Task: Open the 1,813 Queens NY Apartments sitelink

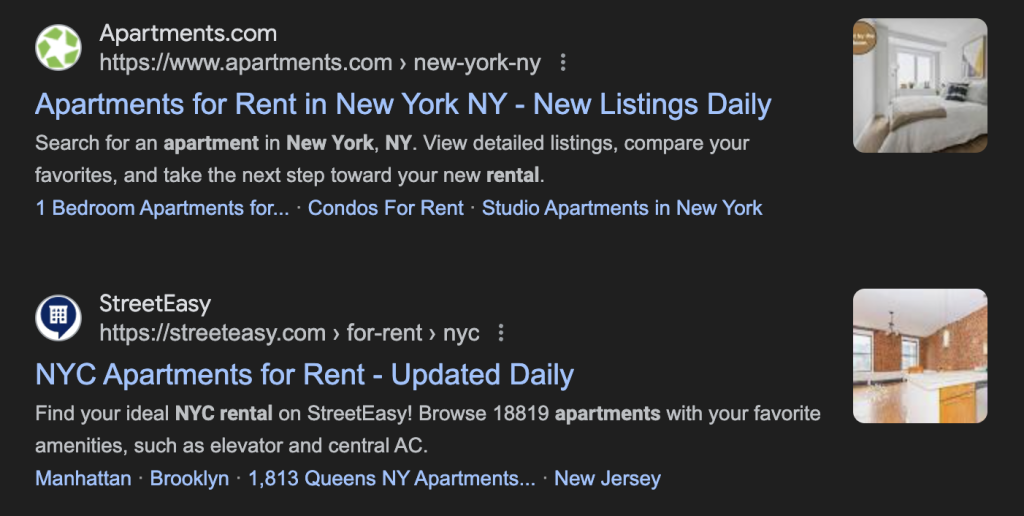Action: [x=391, y=478]
